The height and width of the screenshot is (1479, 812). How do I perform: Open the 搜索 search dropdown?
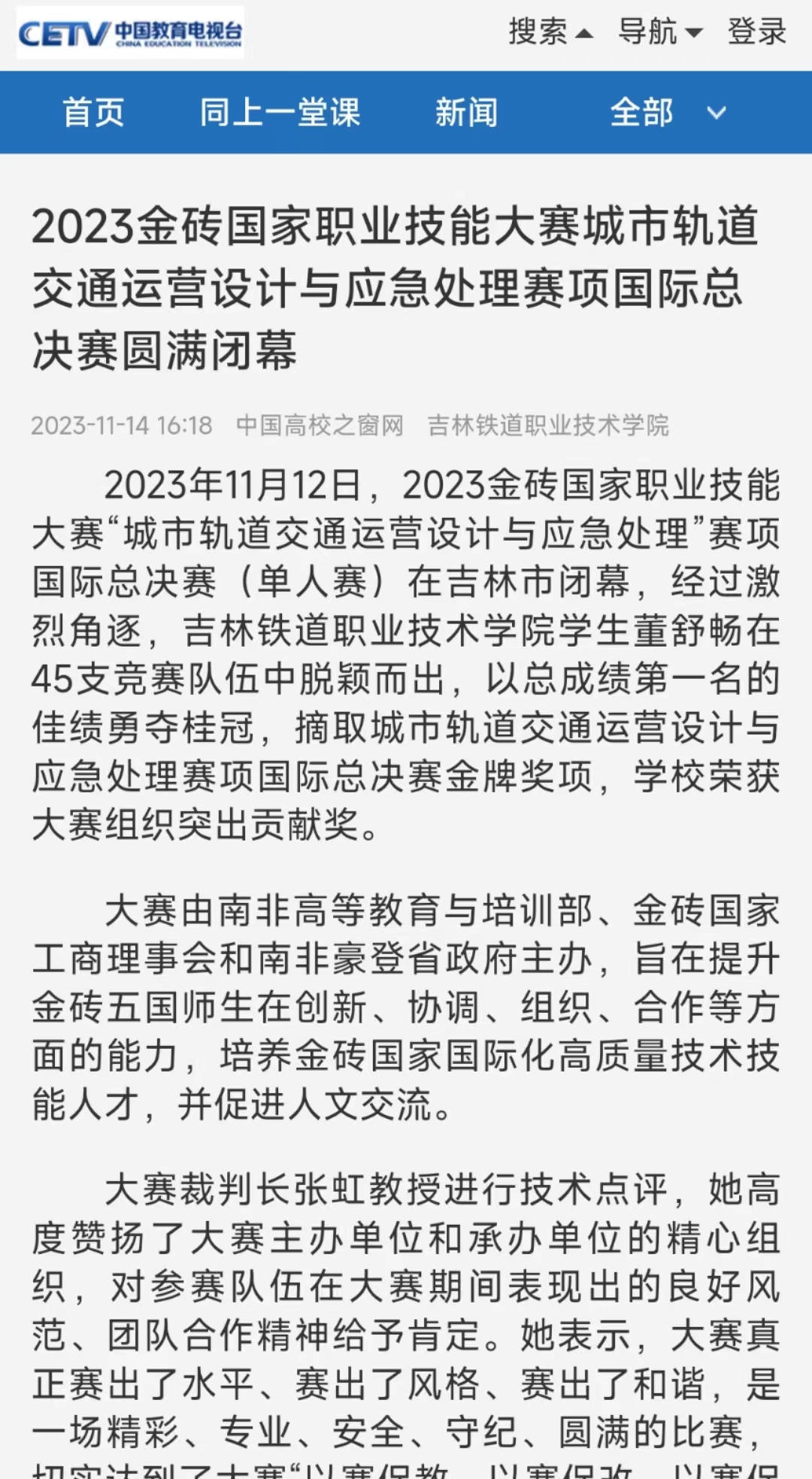550,32
